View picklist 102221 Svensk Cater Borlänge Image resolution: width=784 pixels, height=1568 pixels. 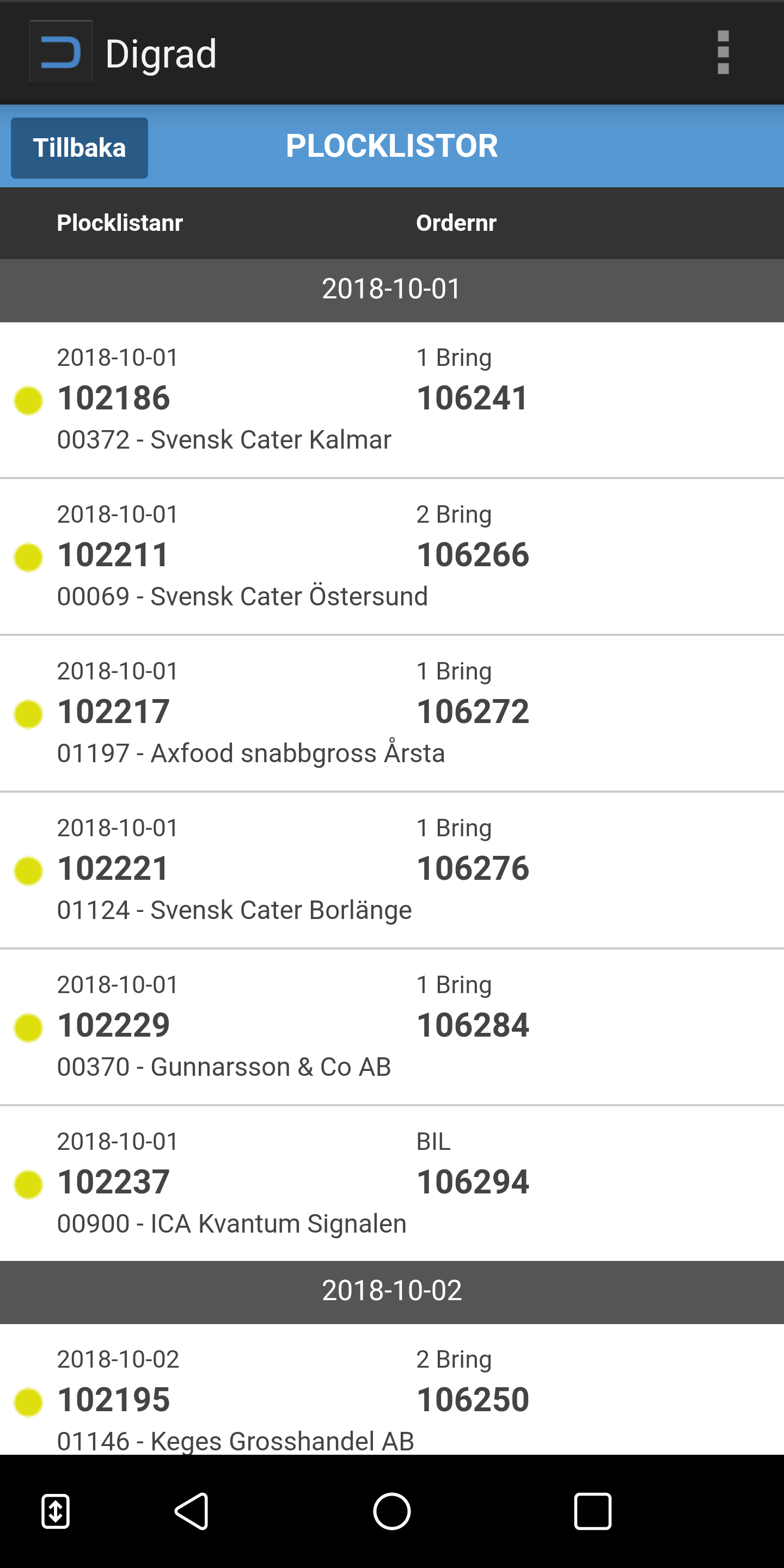(392, 871)
